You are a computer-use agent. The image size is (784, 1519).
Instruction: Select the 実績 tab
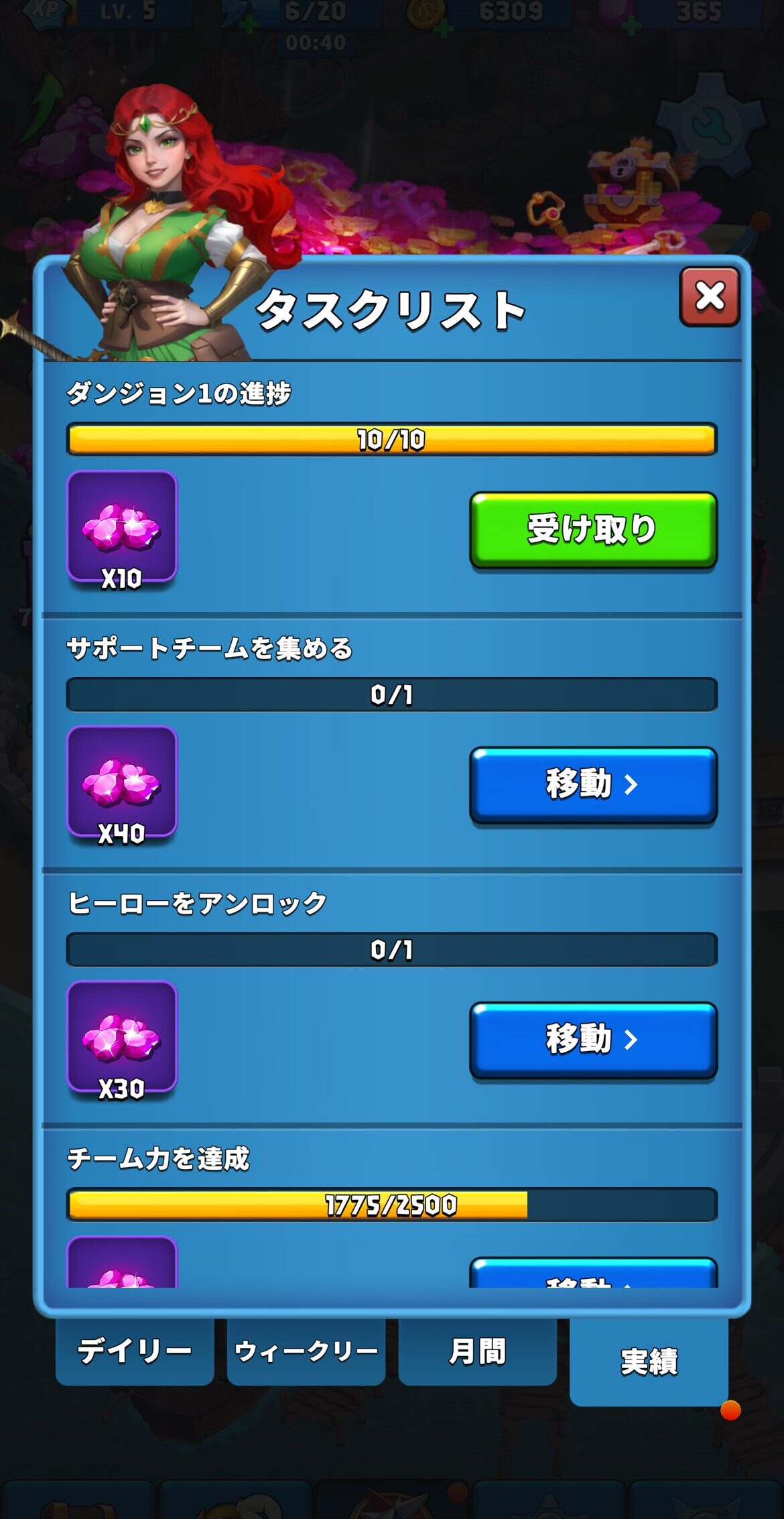click(649, 1361)
